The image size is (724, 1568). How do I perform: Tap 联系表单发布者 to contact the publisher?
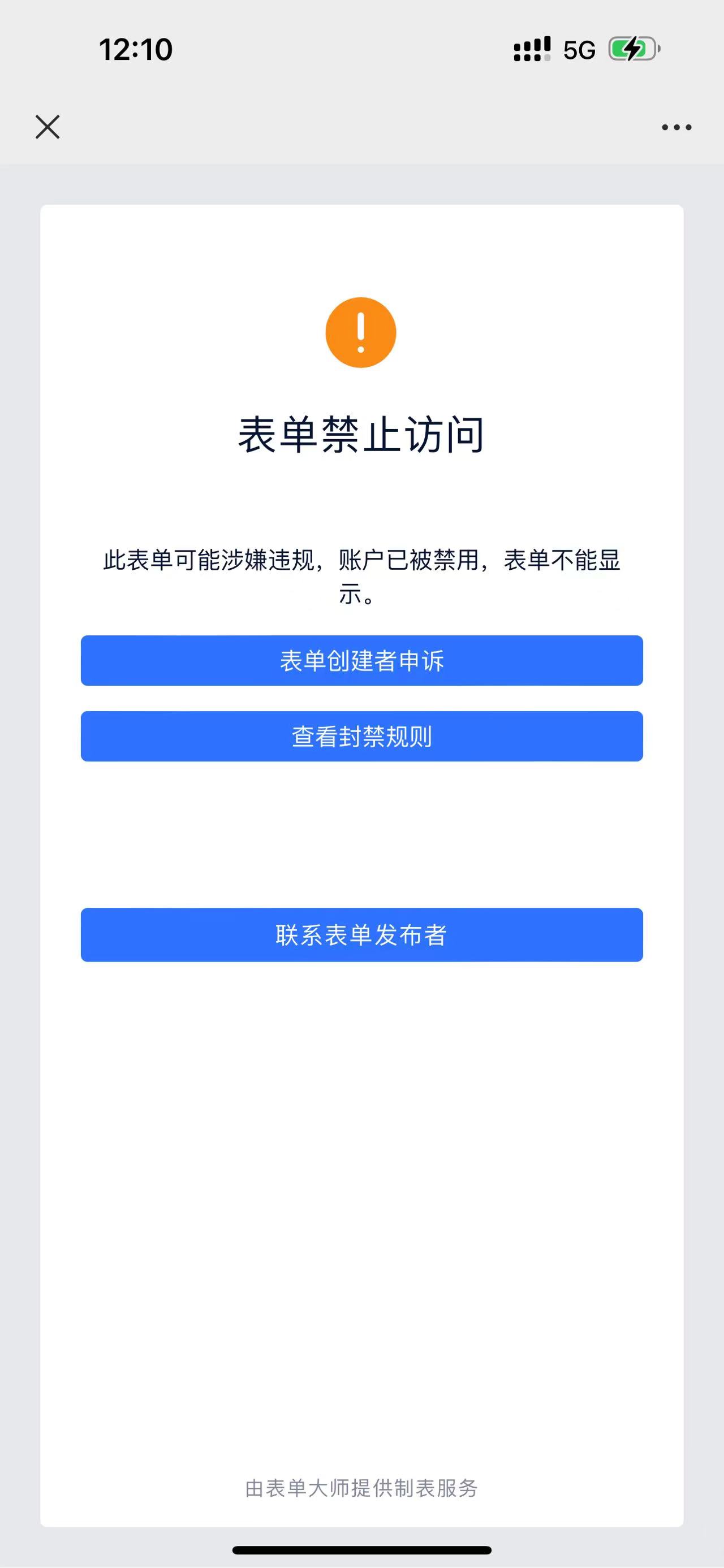click(x=361, y=934)
